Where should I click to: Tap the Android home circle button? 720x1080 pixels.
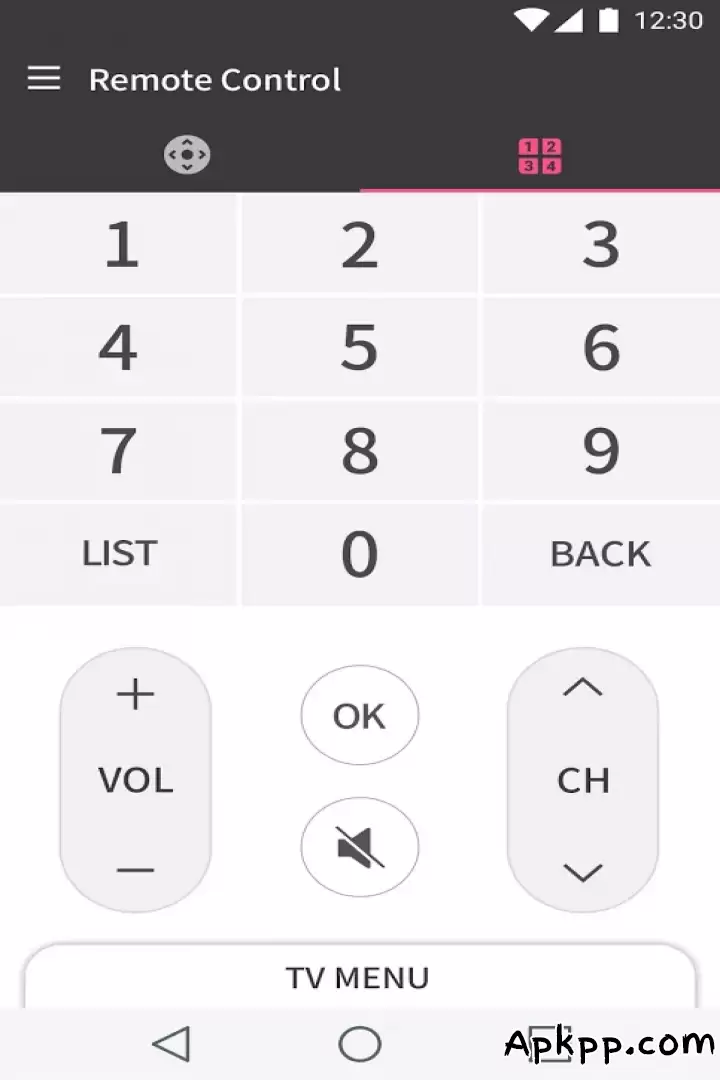pyautogui.click(x=360, y=1043)
